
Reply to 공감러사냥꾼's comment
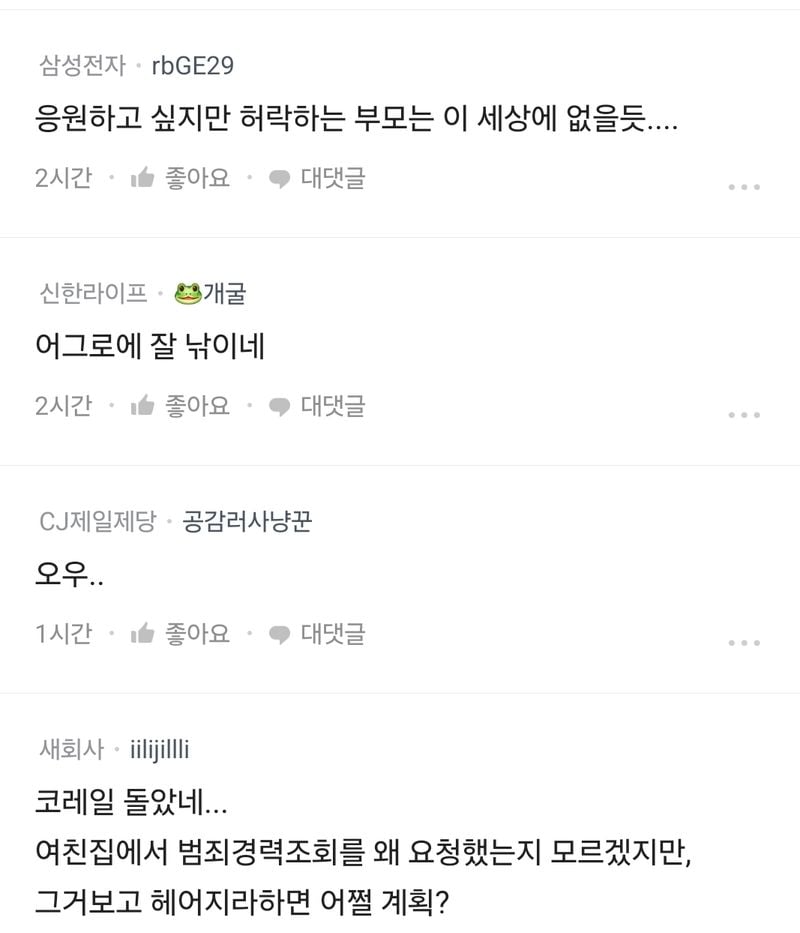click(318, 634)
